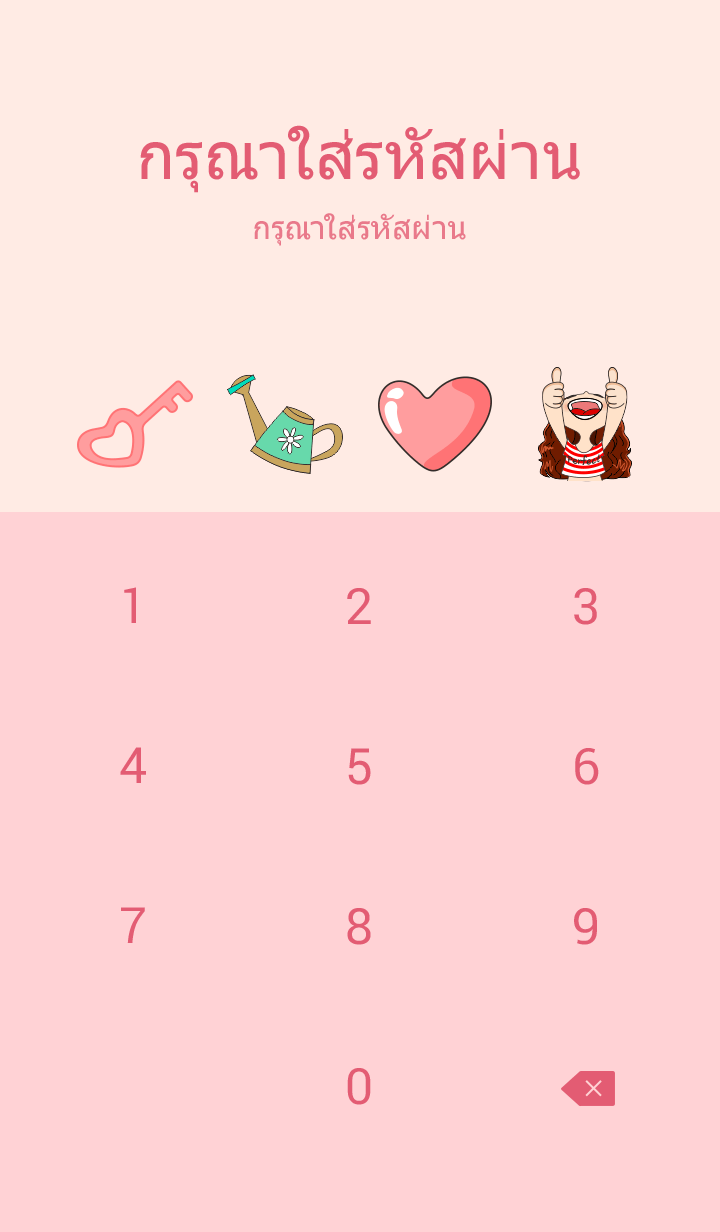Delete the last entered passcode digit
720x1232 pixels.
click(589, 1088)
